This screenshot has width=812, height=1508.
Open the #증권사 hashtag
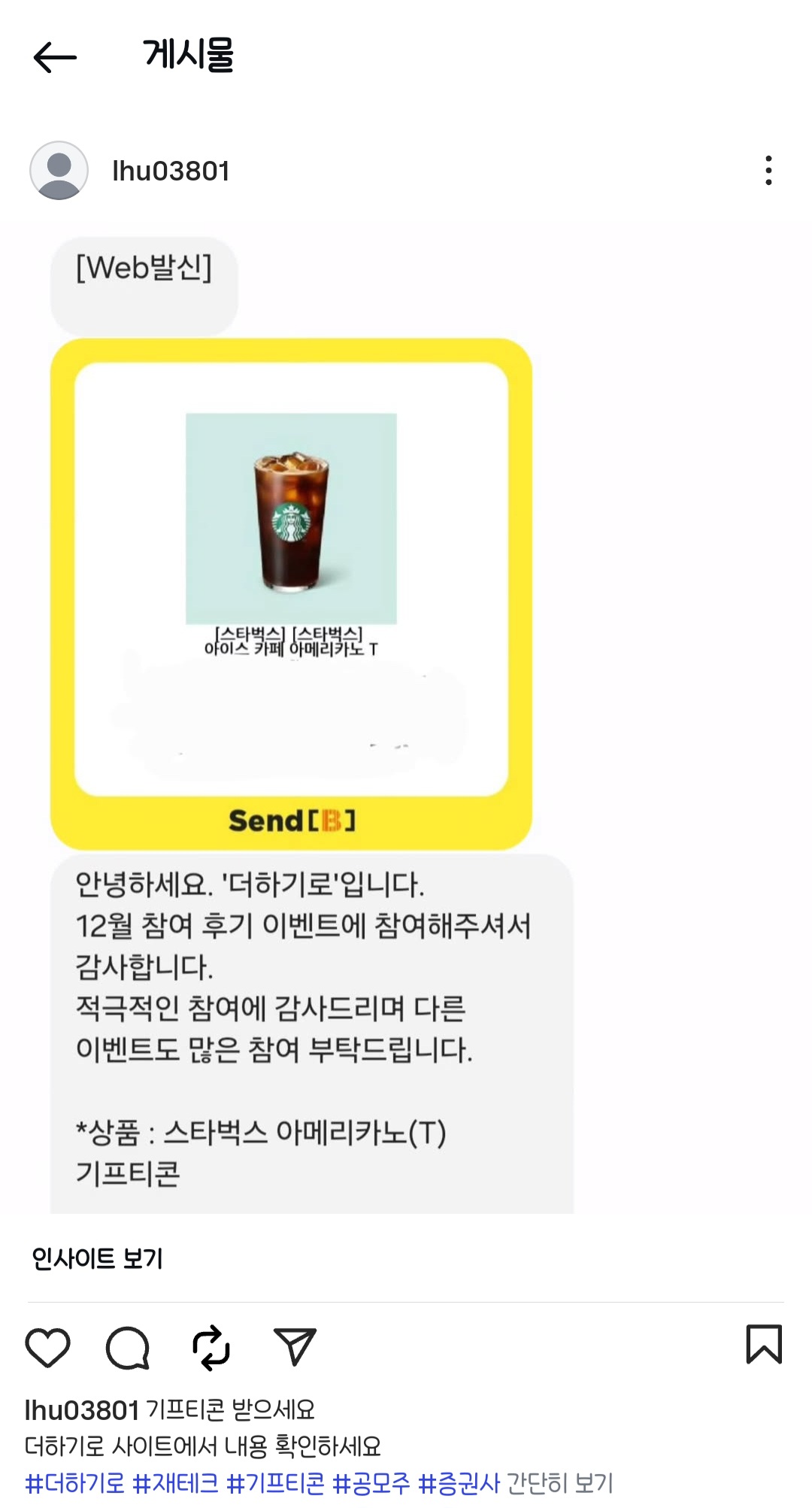(x=459, y=1483)
